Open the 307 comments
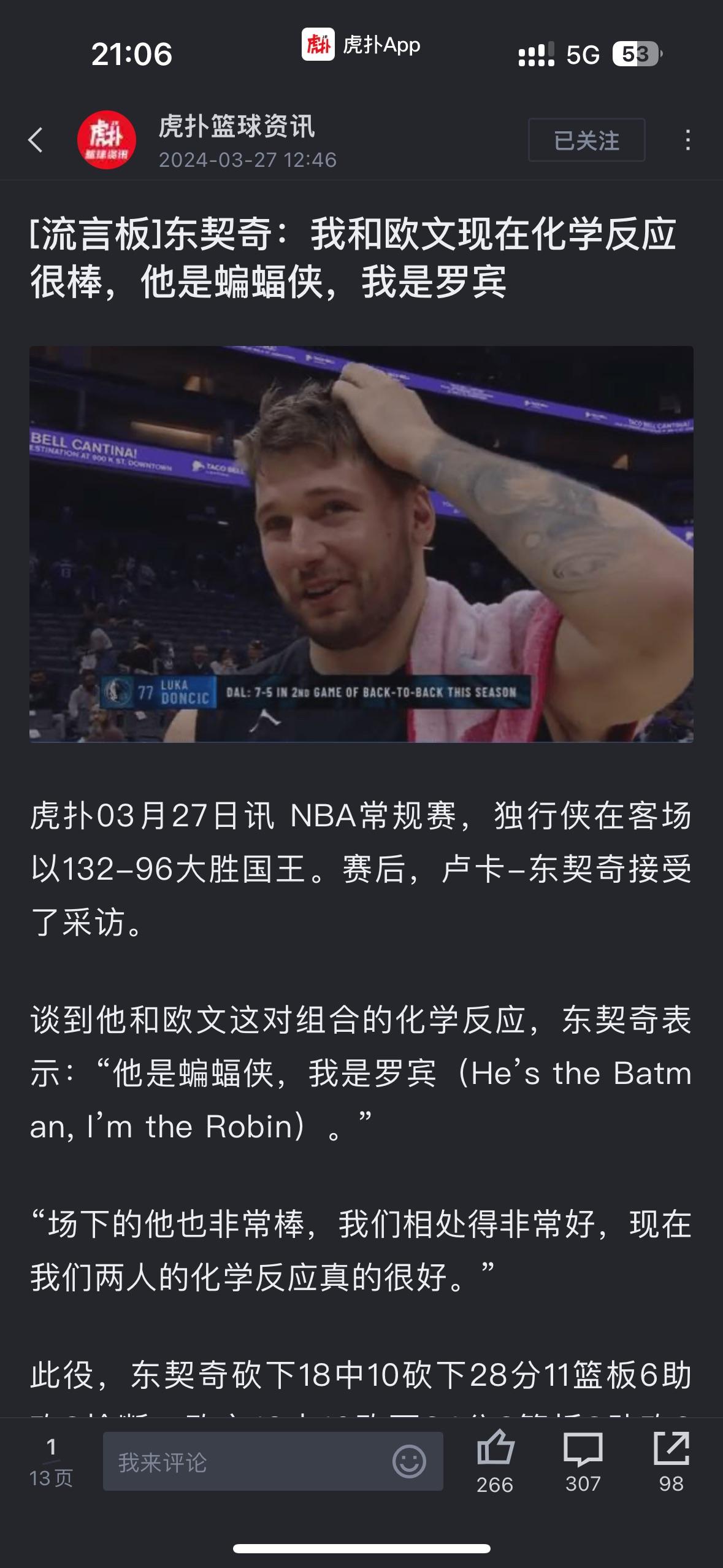Viewport: 723px width, 1568px height. [583, 1461]
